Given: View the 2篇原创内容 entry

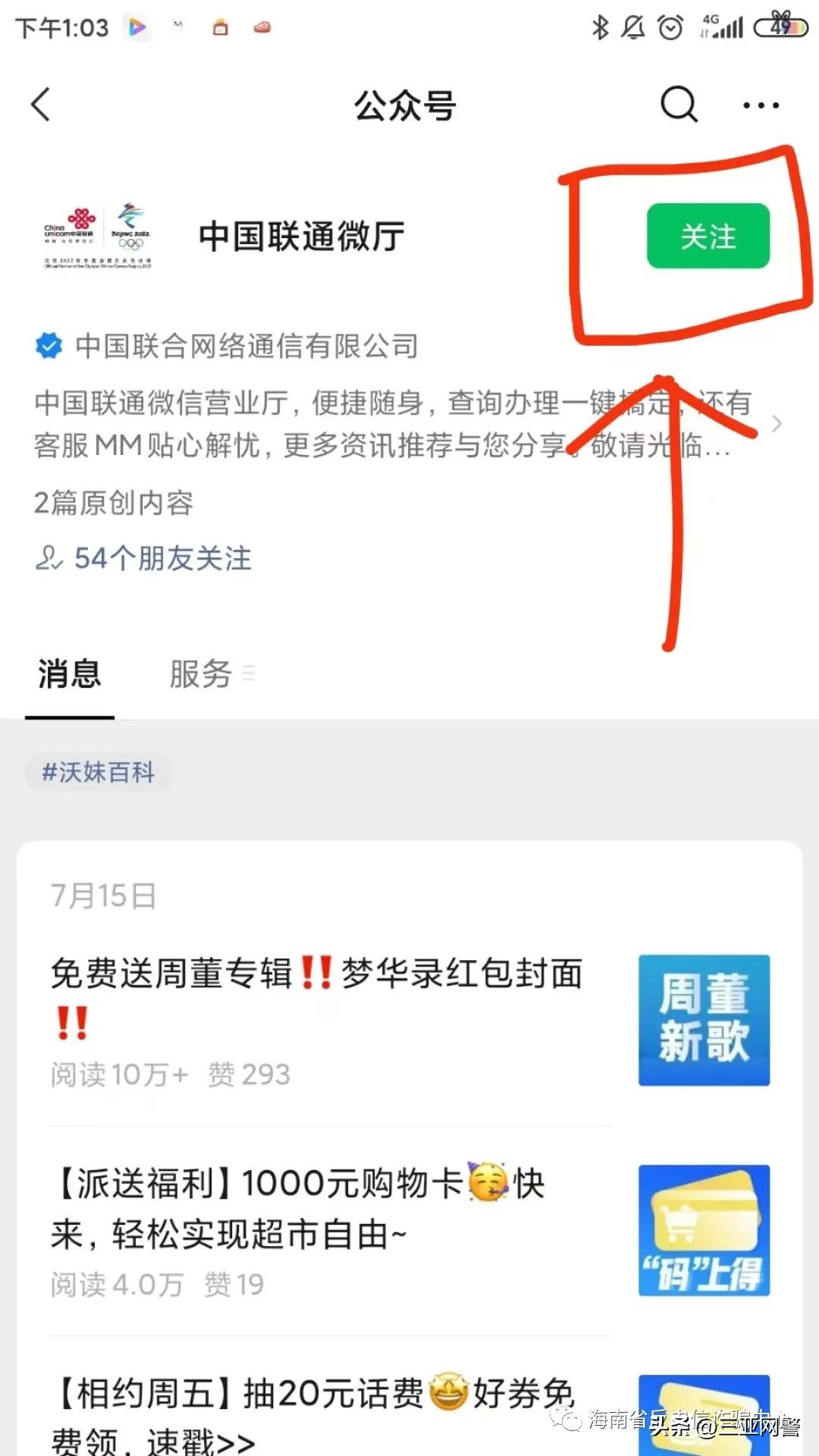Looking at the screenshot, I should click(114, 501).
